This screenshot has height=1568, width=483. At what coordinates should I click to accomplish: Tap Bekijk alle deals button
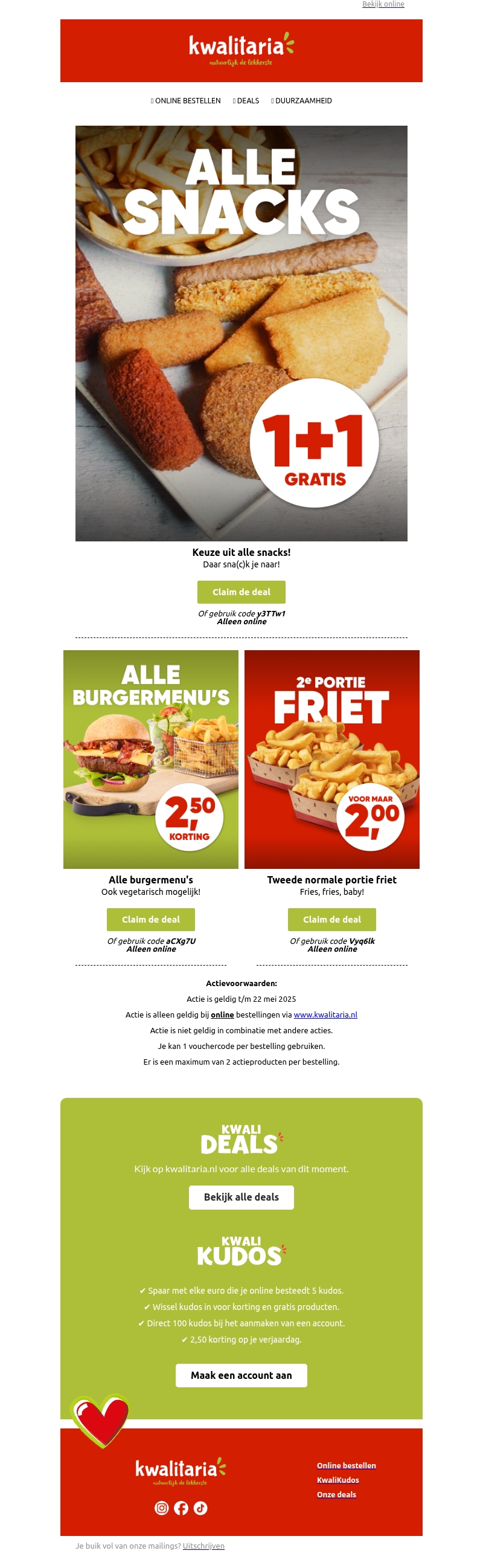point(241,1197)
